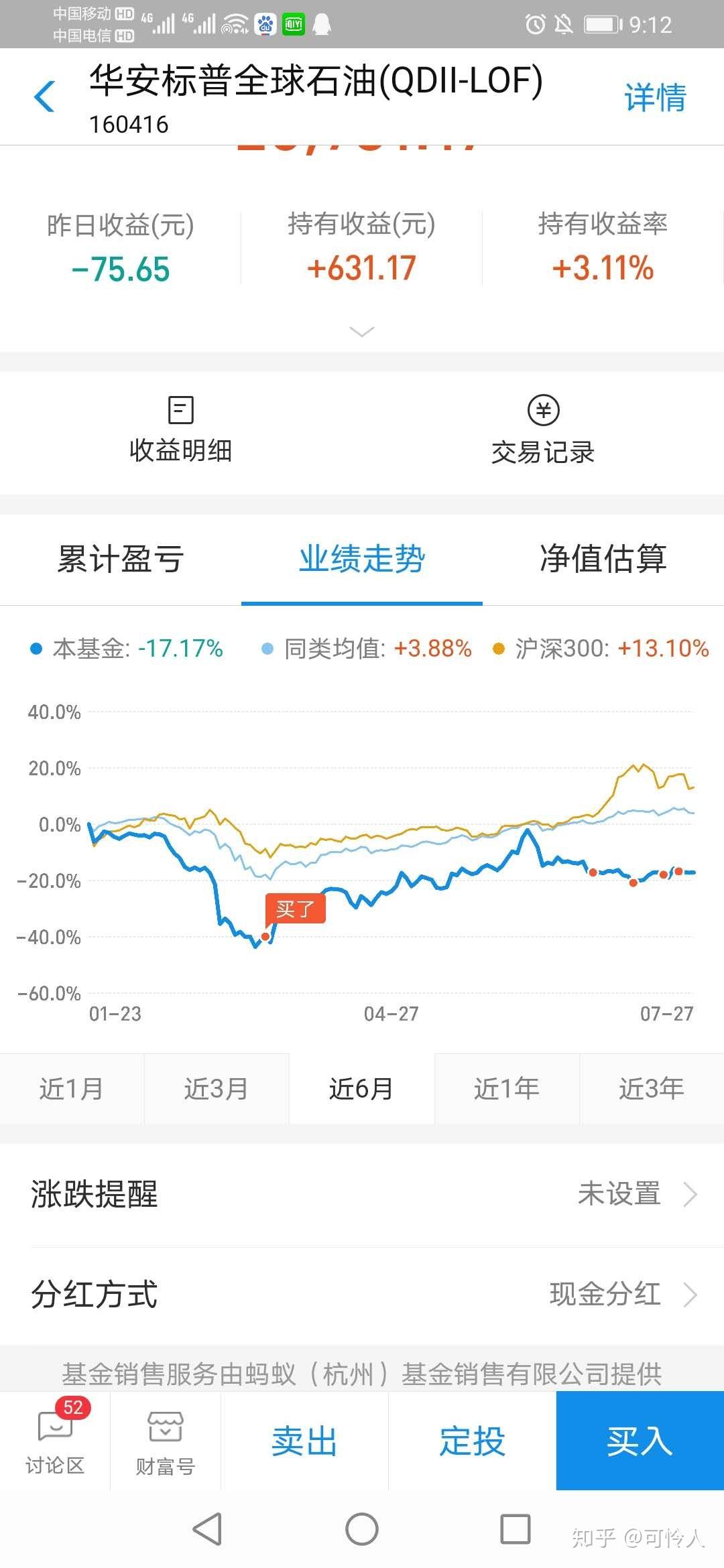View 交易记录 transaction records

pyautogui.click(x=543, y=430)
